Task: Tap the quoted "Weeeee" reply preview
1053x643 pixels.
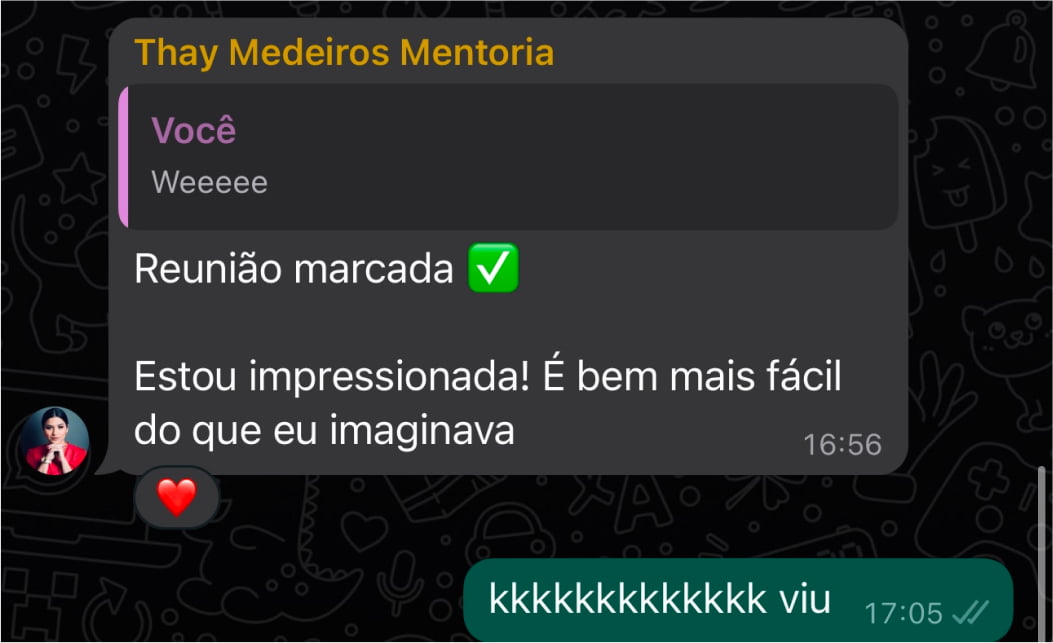Action: pyautogui.click(x=508, y=157)
